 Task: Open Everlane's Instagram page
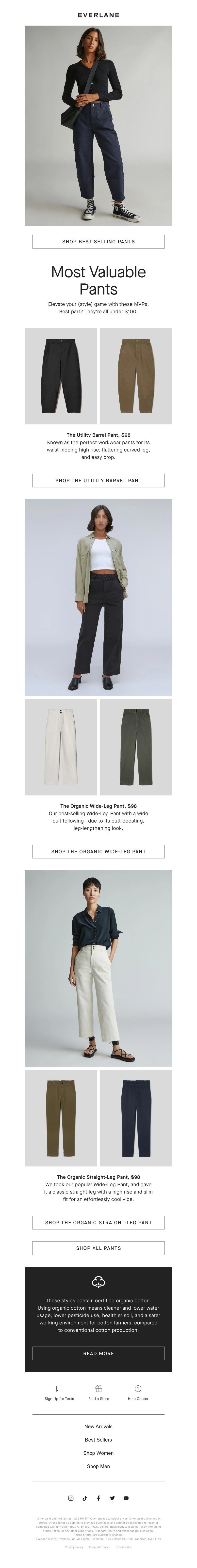(x=71, y=1498)
